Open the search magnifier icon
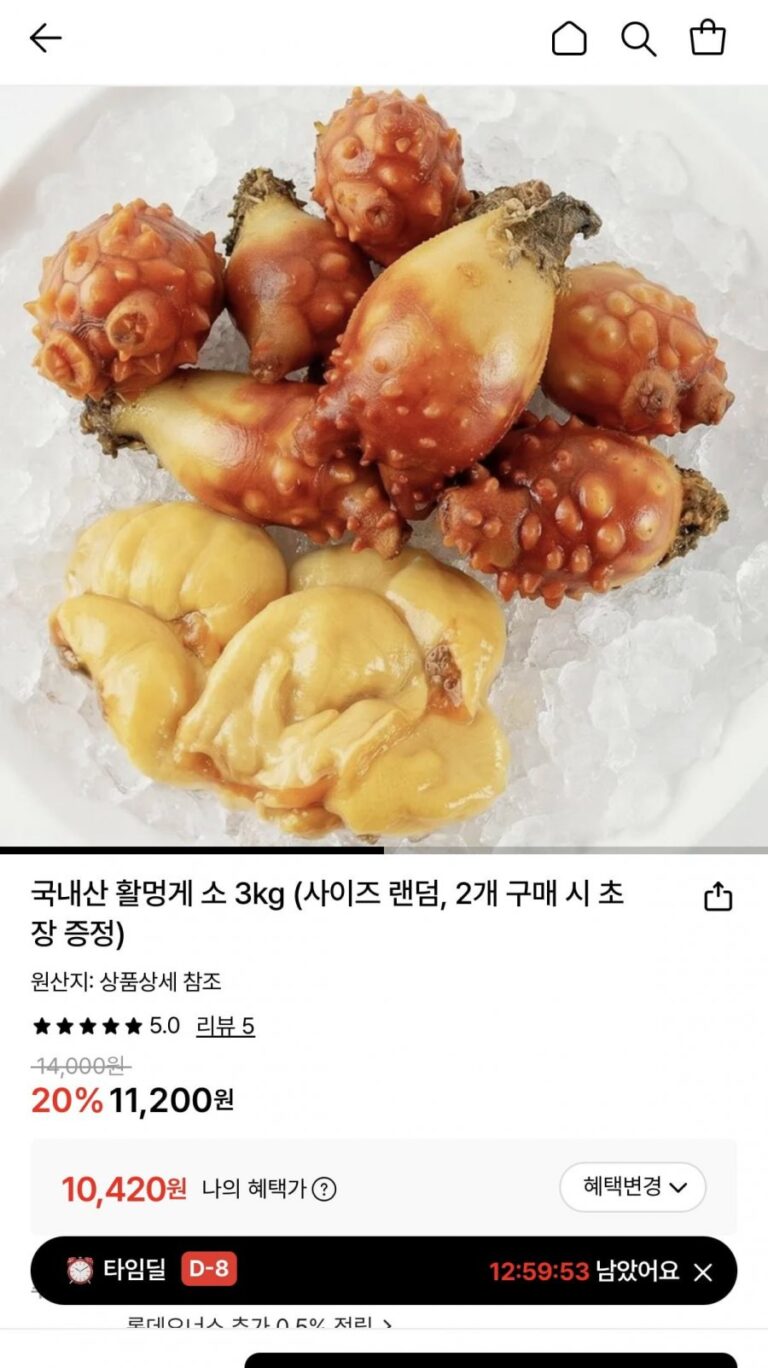Screen dimensions: 768x1368 (638, 39)
